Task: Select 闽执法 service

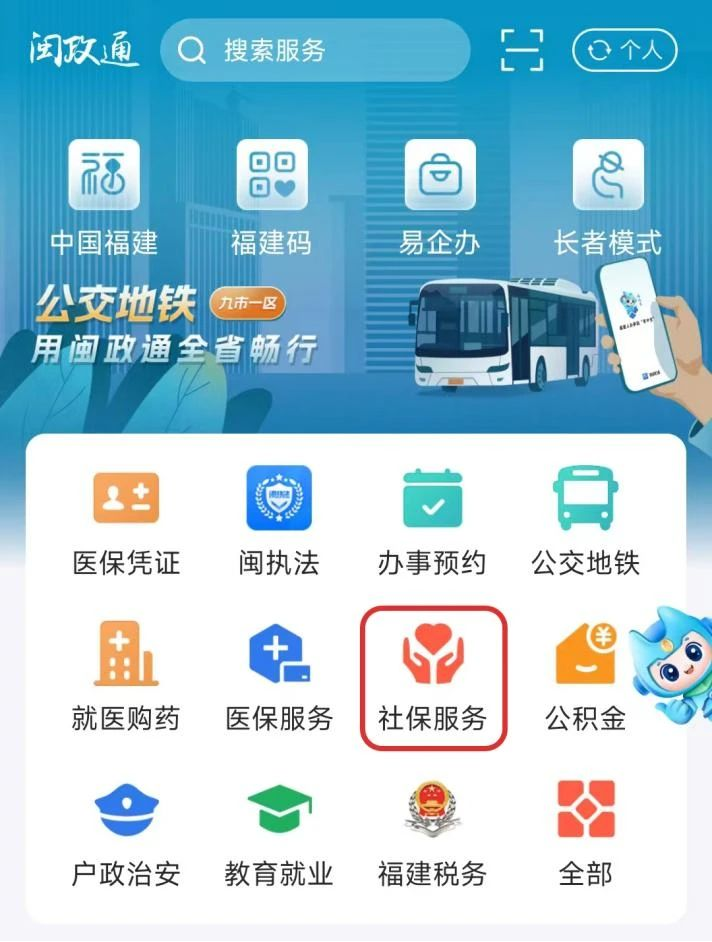Action: point(279,520)
